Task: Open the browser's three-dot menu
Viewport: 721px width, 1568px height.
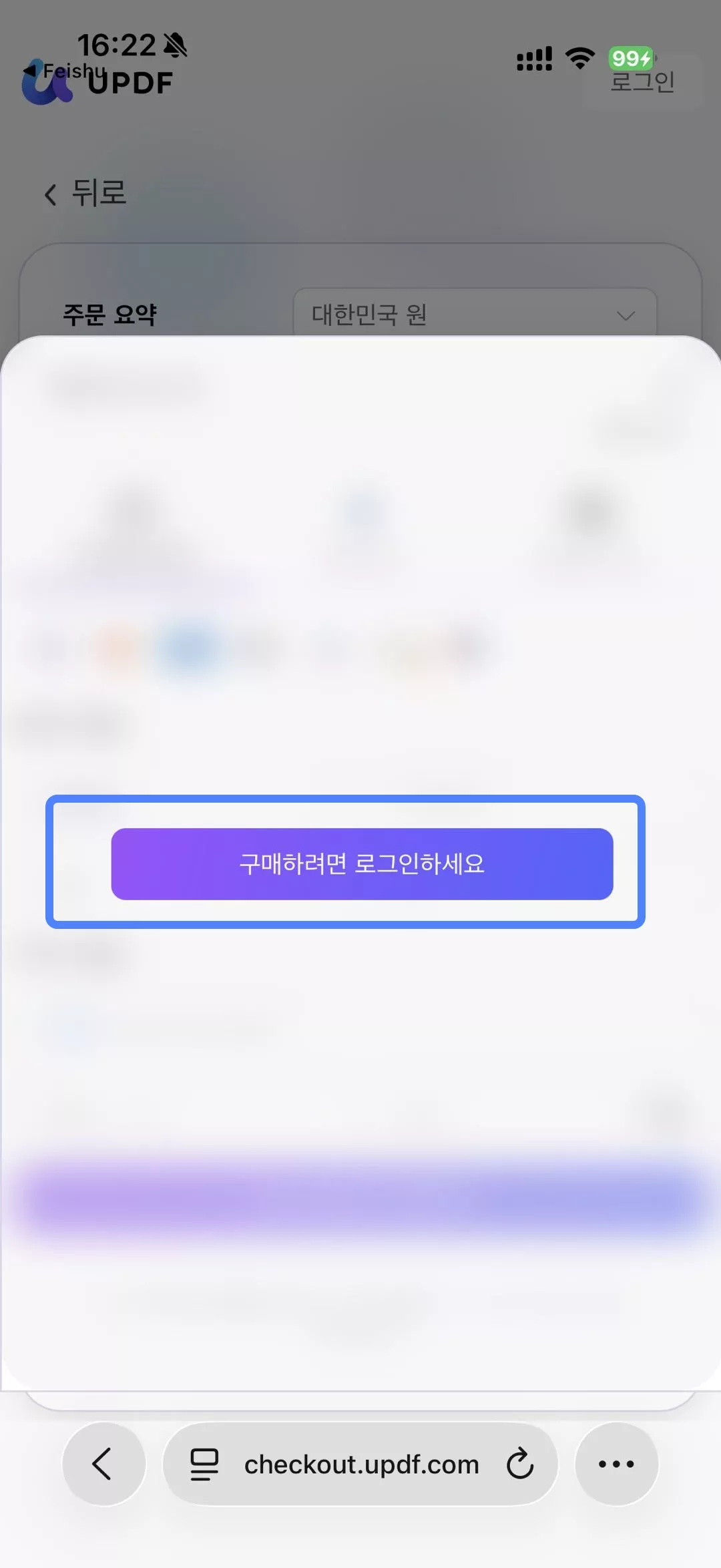Action: point(616,1464)
